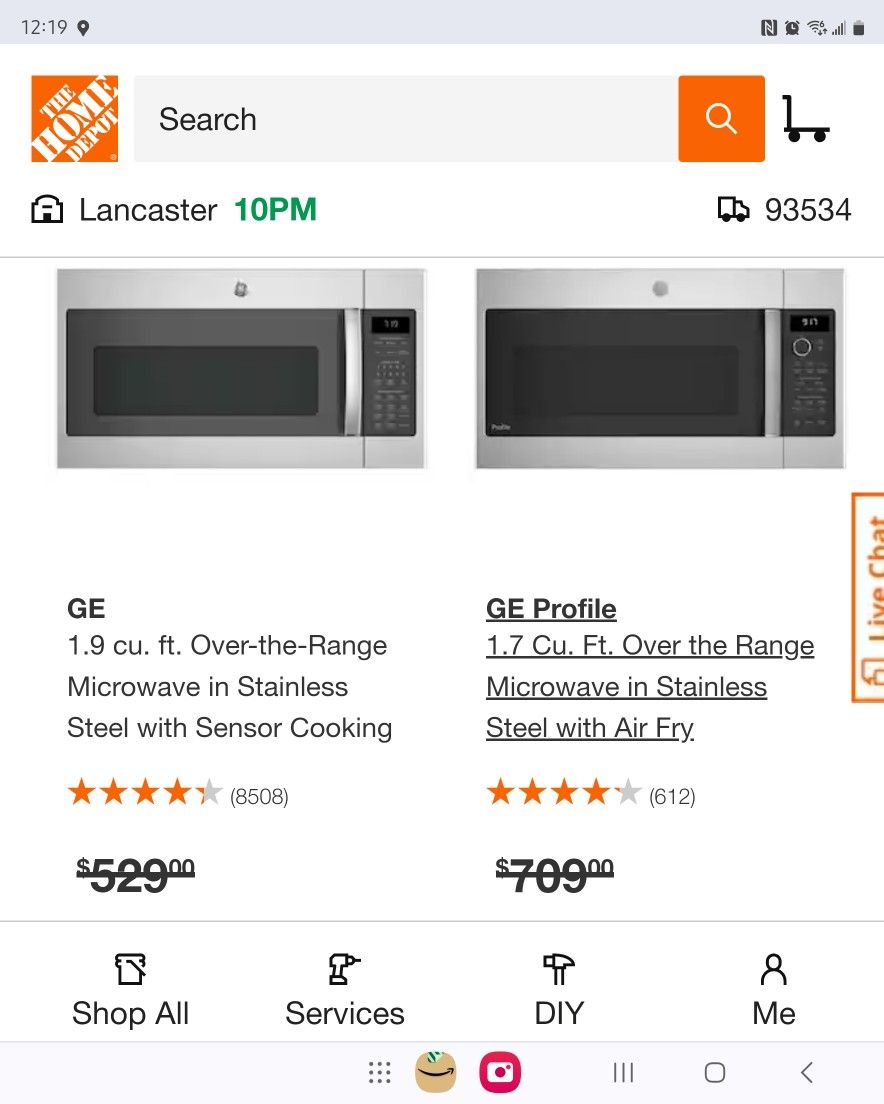Screen dimensions: 884x1104
Task: Change delivery ZIP code 93534
Action: [785, 210]
